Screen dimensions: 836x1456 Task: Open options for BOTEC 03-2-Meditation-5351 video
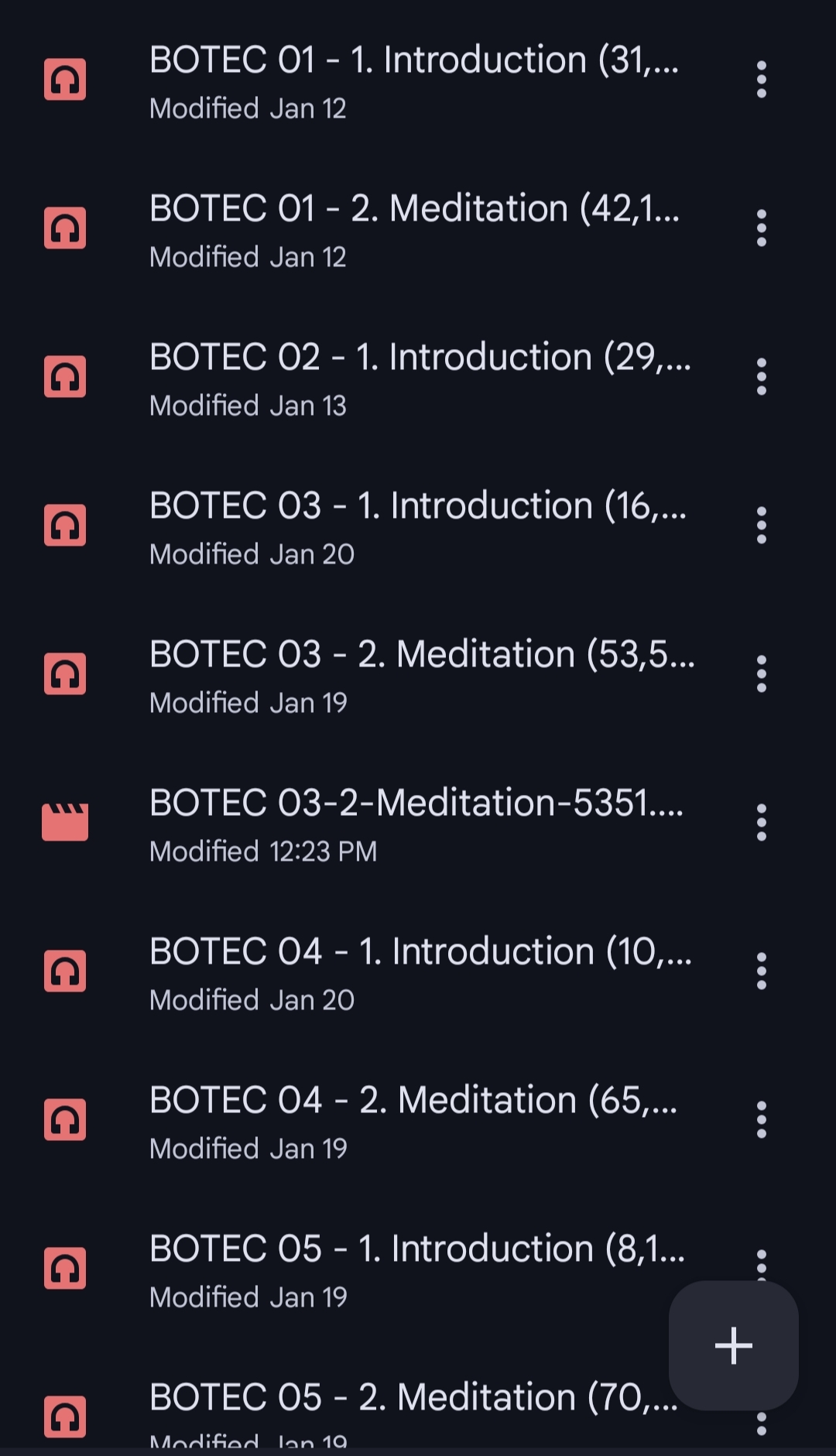coord(761,823)
